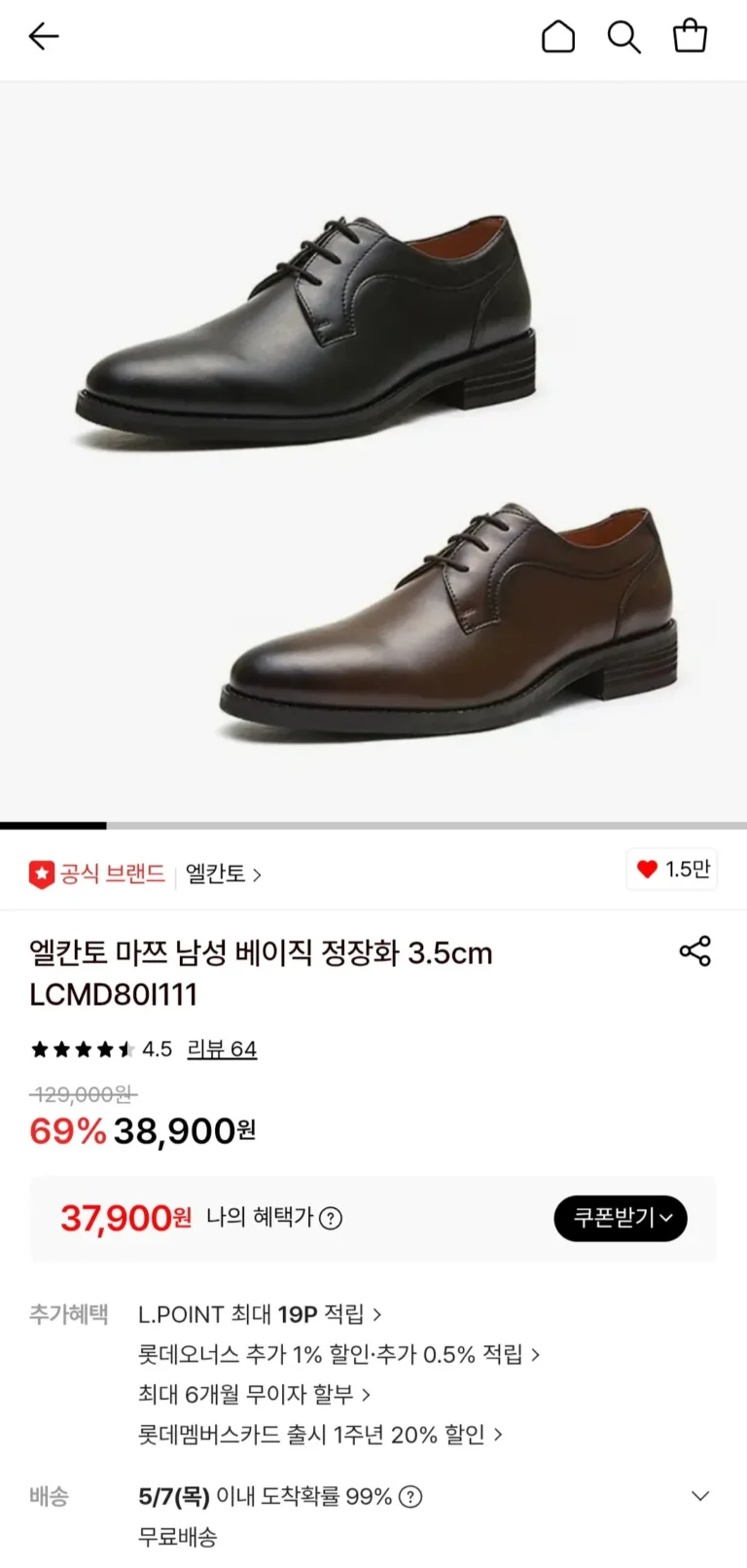Open the home icon in the top bar
Image resolution: width=747 pixels, height=1568 pixels.
coord(558,37)
